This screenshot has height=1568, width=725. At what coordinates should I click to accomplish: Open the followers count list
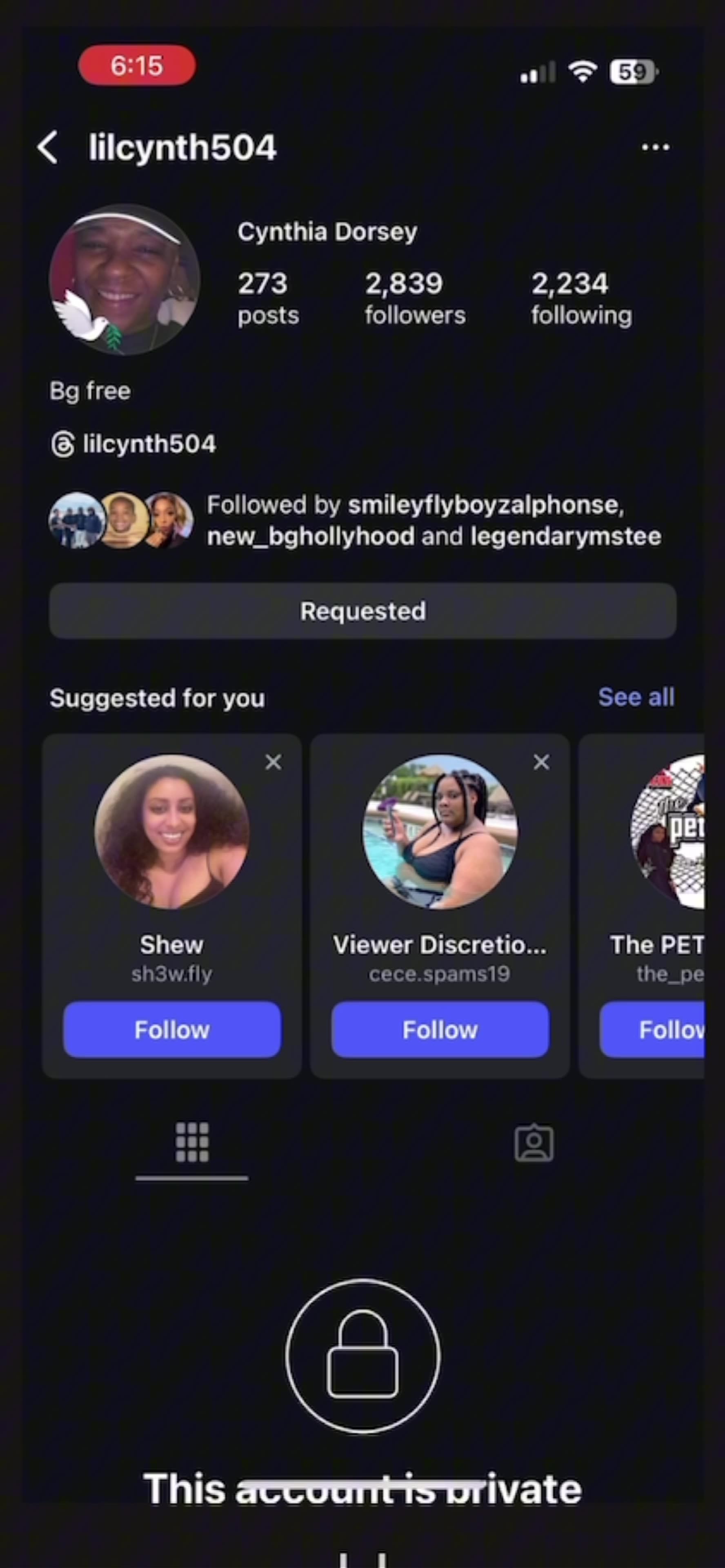414,298
